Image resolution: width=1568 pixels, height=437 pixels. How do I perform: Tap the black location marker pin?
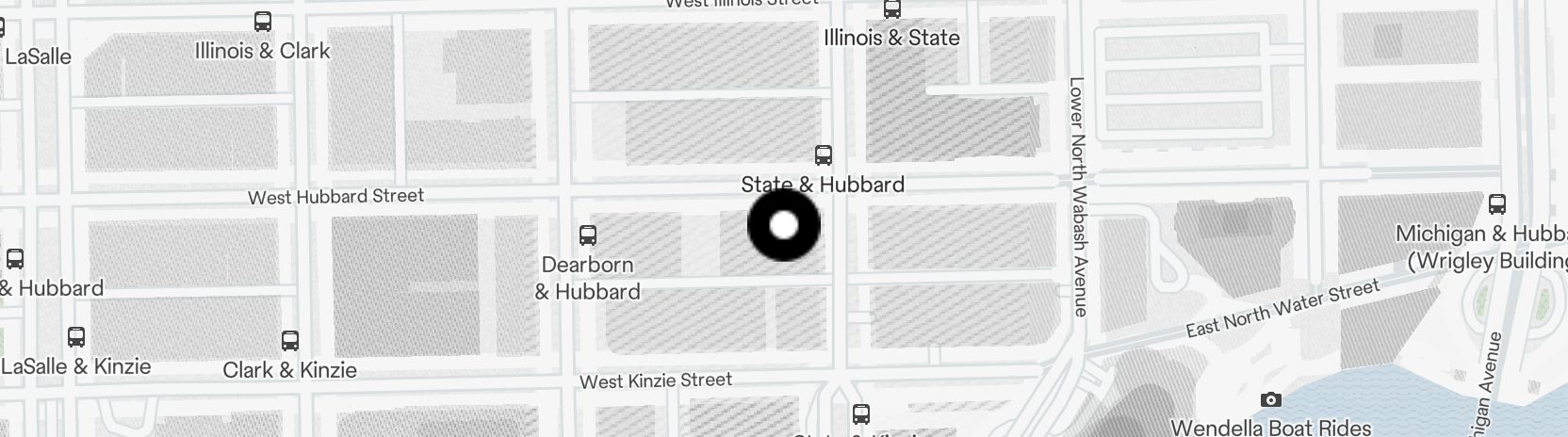784,226
